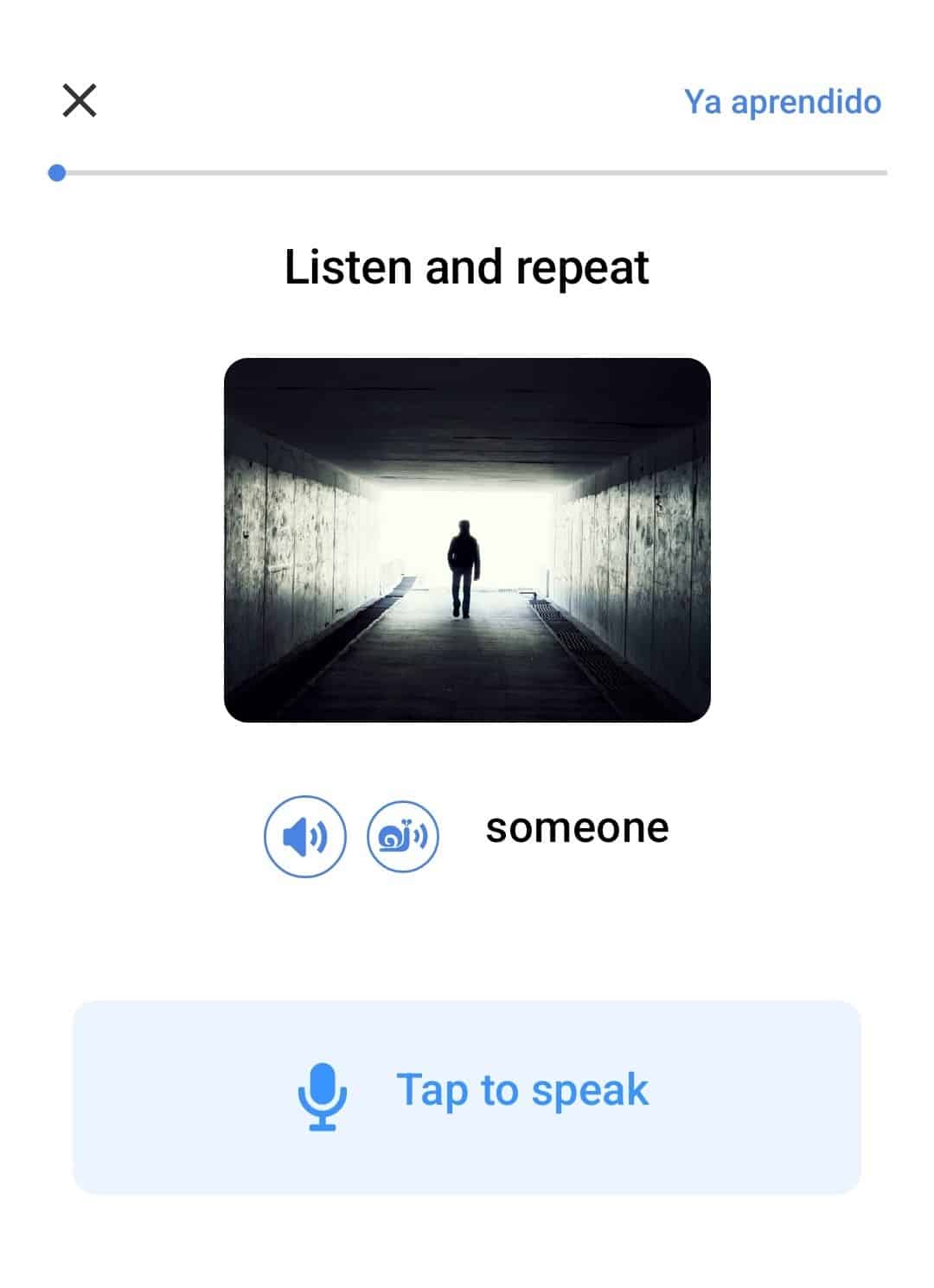934x1288 pixels.
Task: Tap to speak with the microphone
Action: click(467, 1096)
